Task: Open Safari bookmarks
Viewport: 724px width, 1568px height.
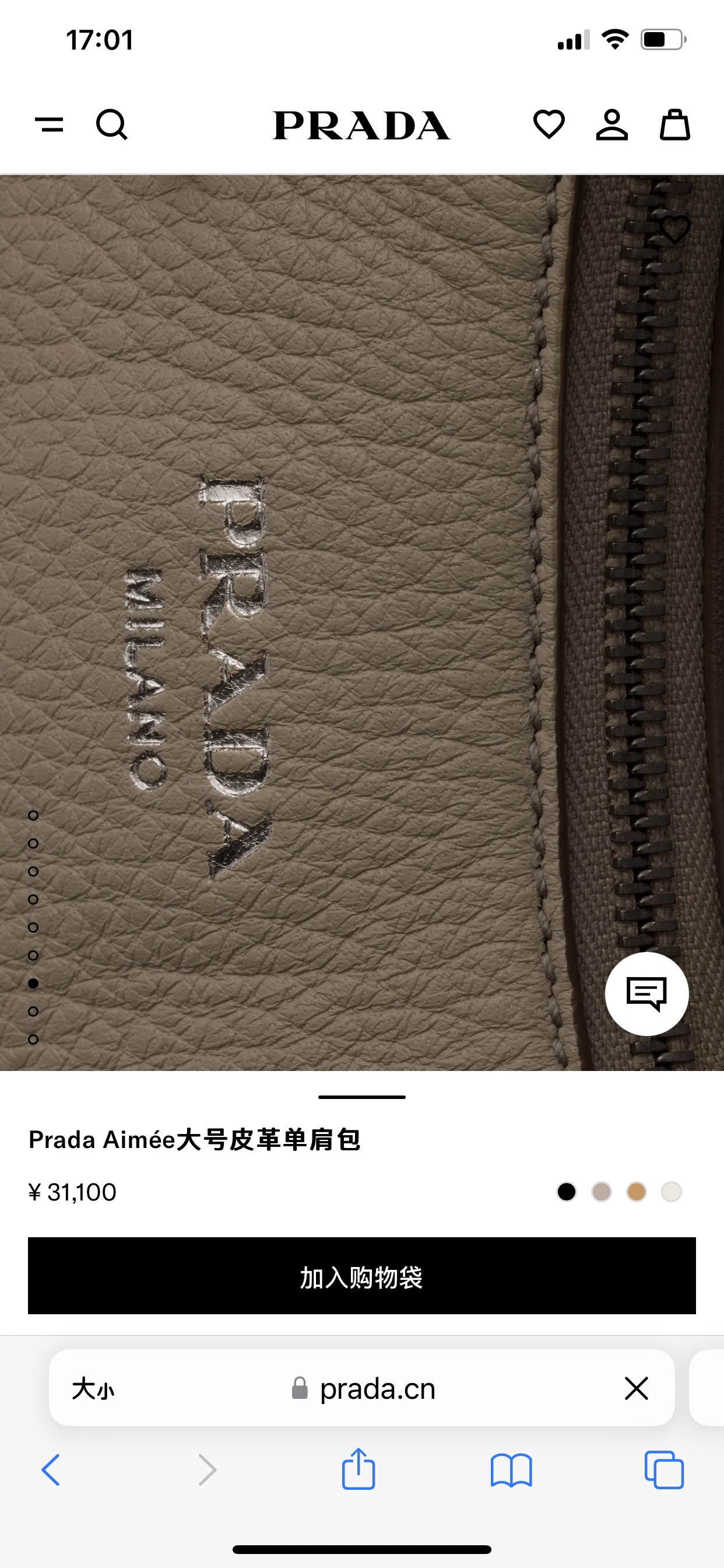Action: 511,1471
